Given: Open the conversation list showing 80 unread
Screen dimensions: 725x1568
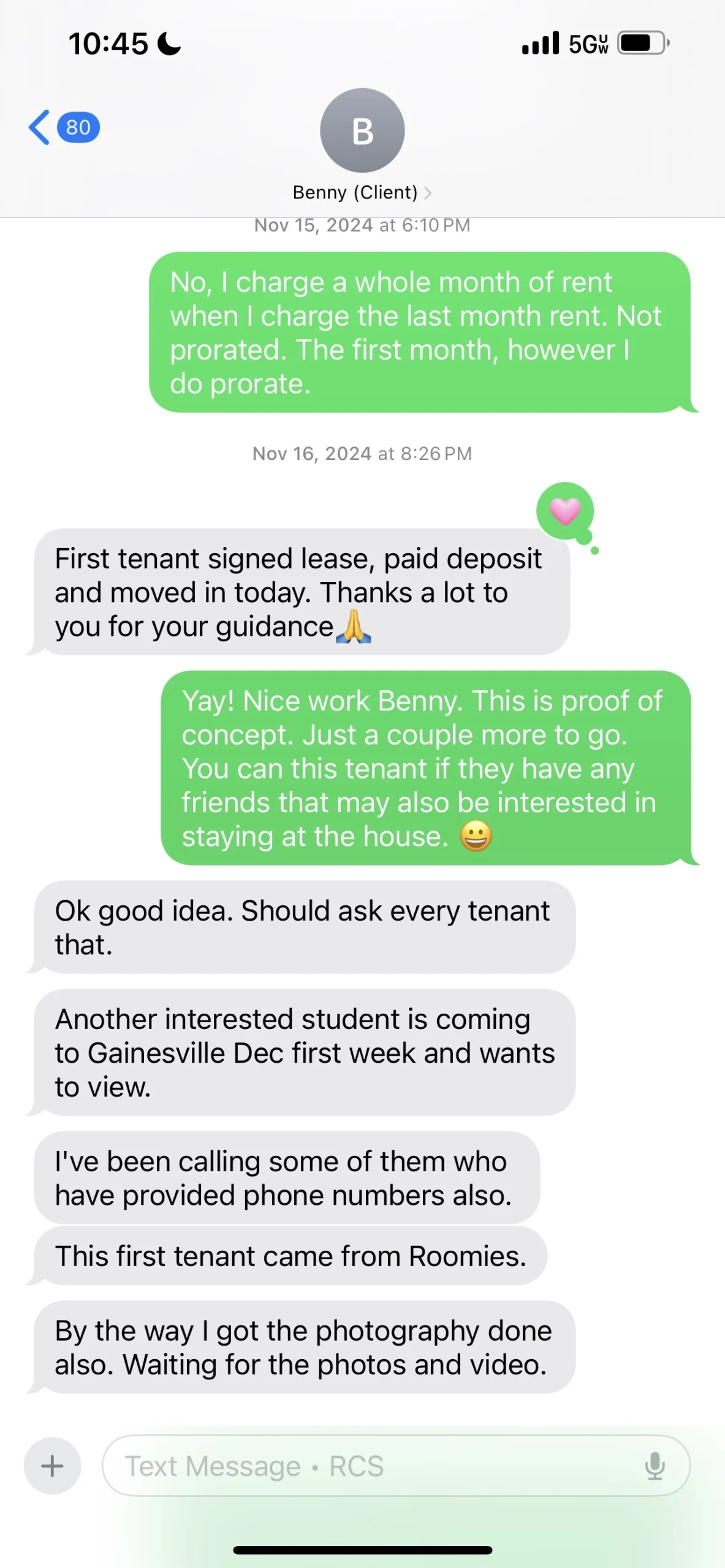Looking at the screenshot, I should coord(78,127).
